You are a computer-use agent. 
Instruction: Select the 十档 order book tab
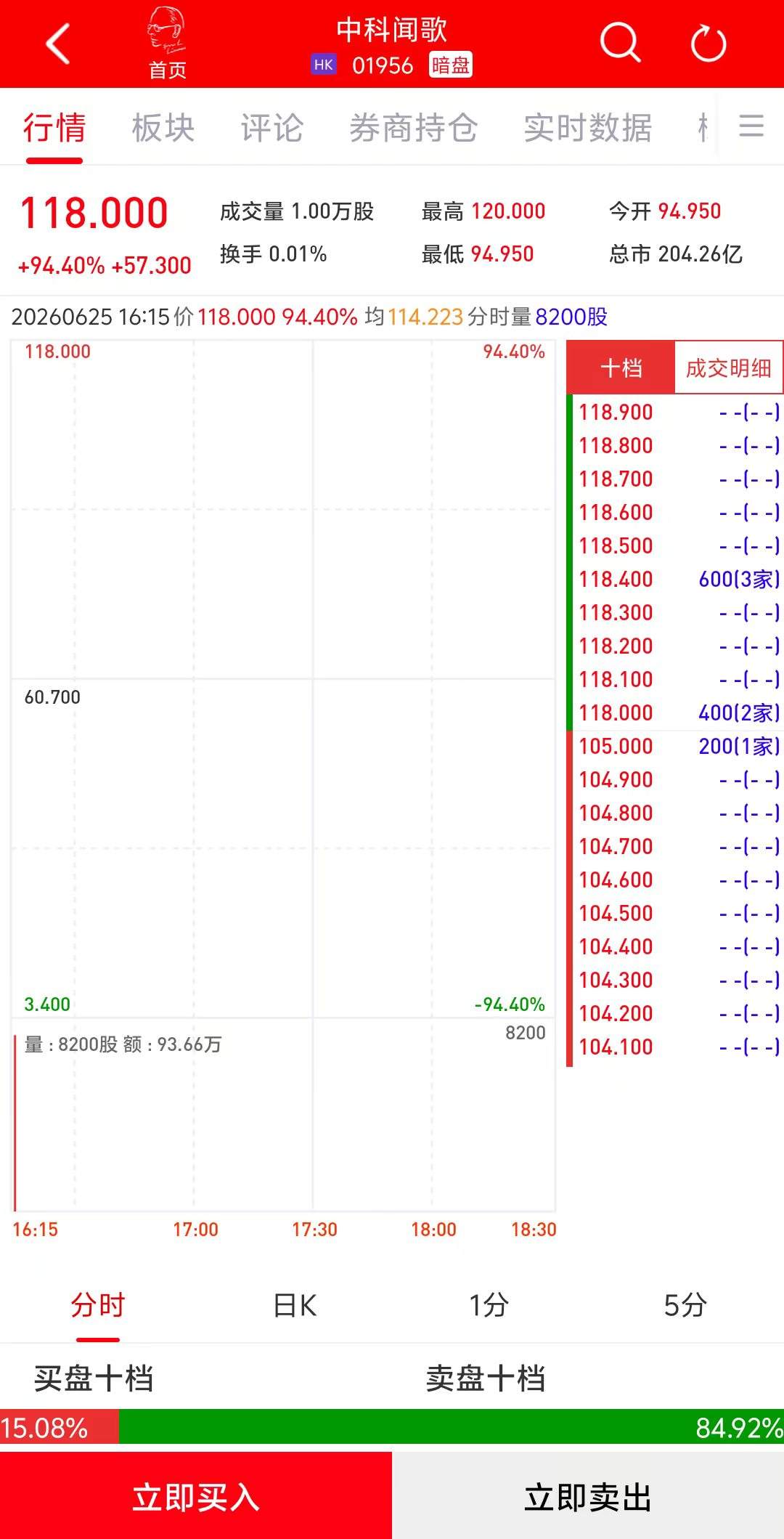pyautogui.click(x=621, y=368)
